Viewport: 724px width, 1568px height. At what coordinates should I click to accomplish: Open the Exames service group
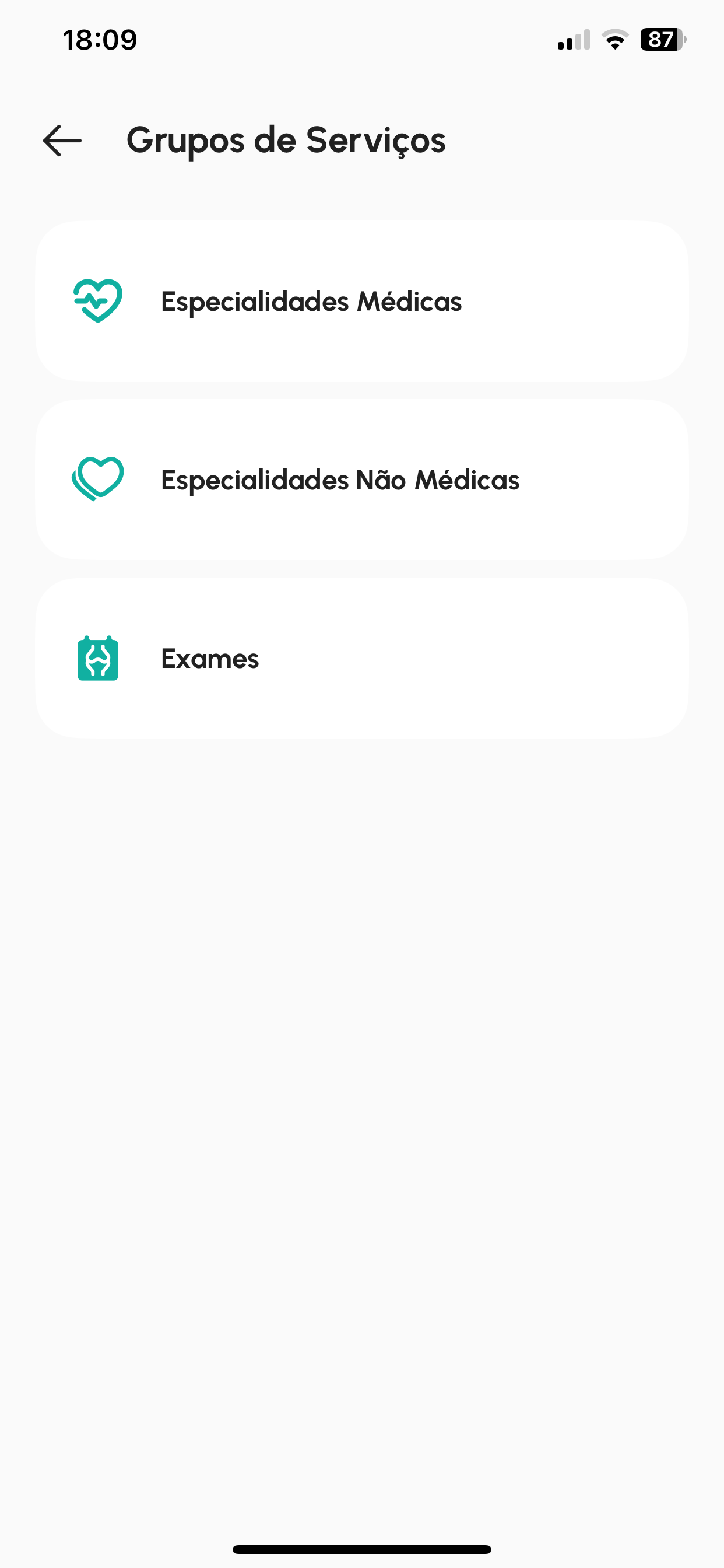pyautogui.click(x=361, y=658)
